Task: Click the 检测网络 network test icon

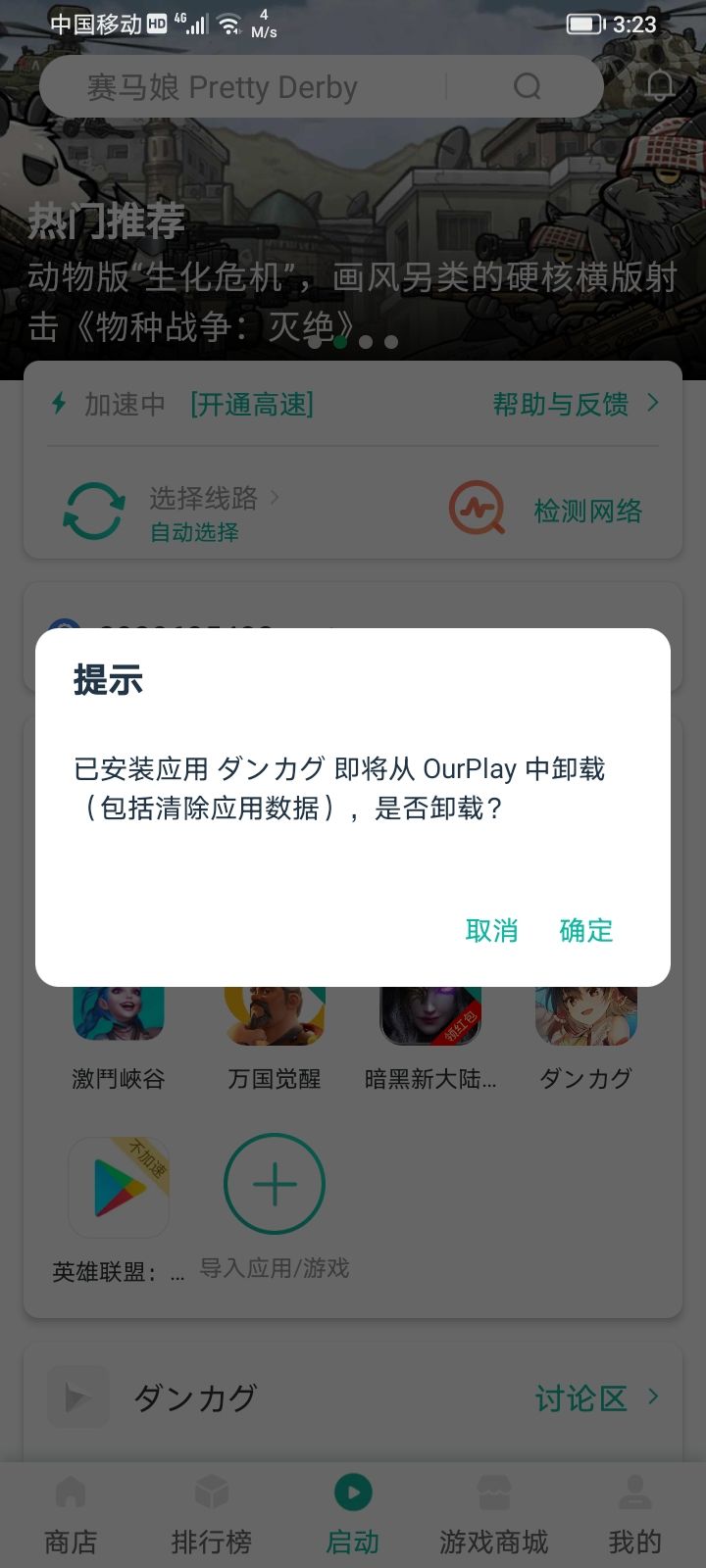Action: 477,509
